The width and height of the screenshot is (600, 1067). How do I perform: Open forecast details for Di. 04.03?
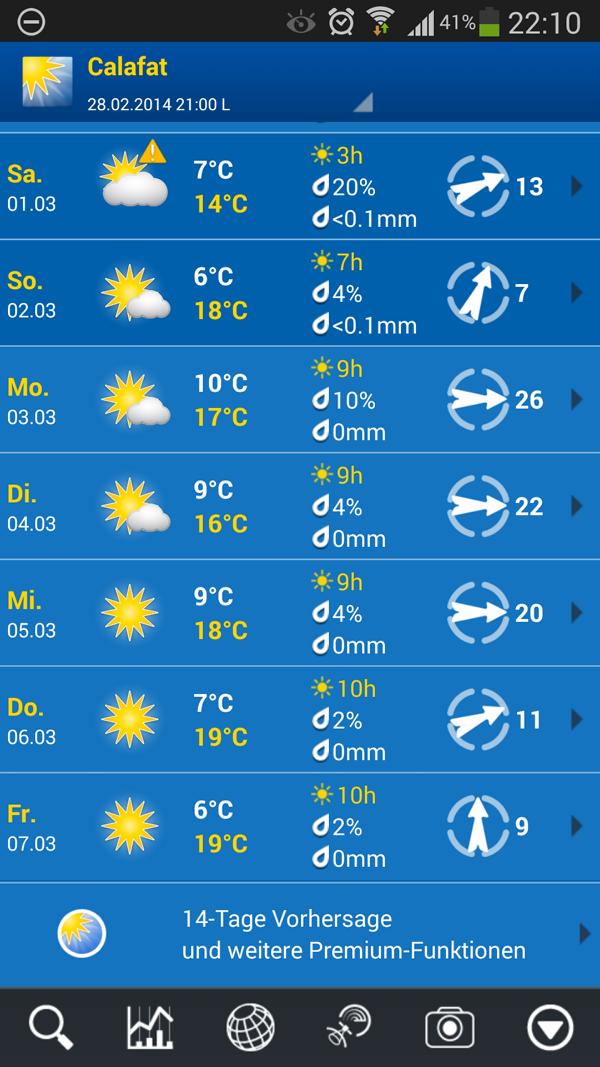point(300,507)
